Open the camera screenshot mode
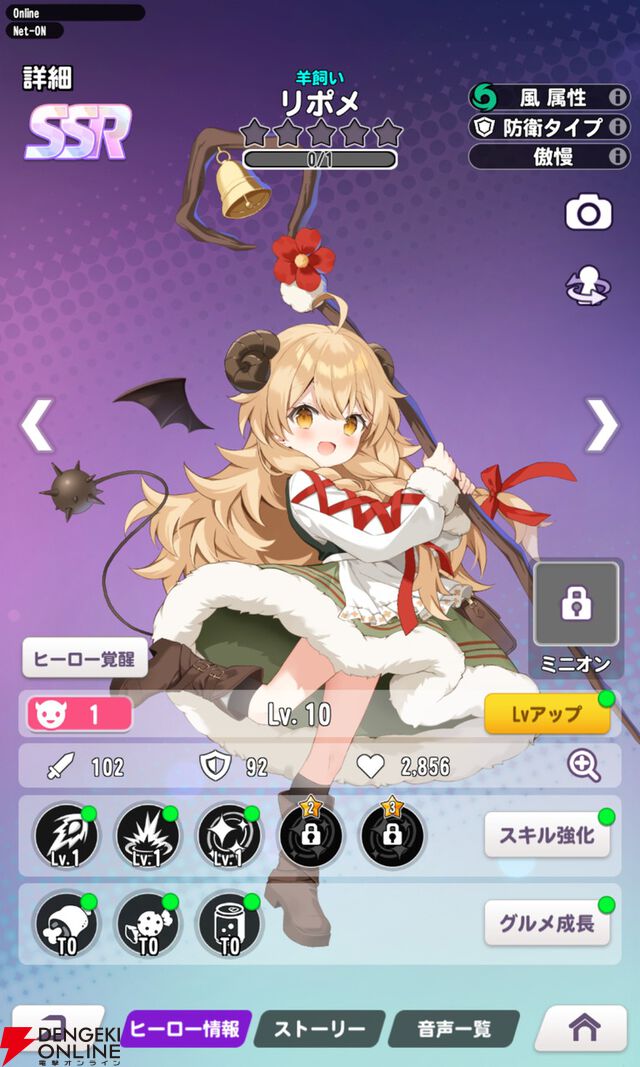The height and width of the screenshot is (1067, 640). (x=589, y=212)
